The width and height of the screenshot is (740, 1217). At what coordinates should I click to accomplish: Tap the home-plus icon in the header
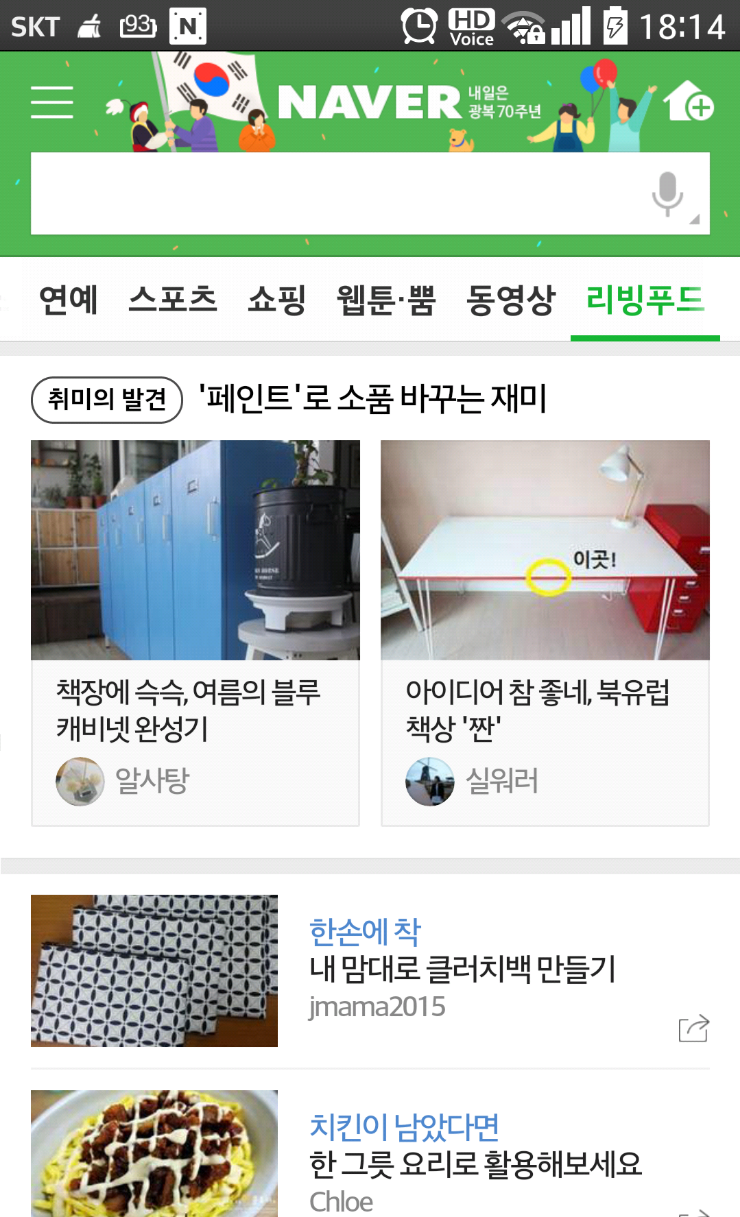point(688,100)
